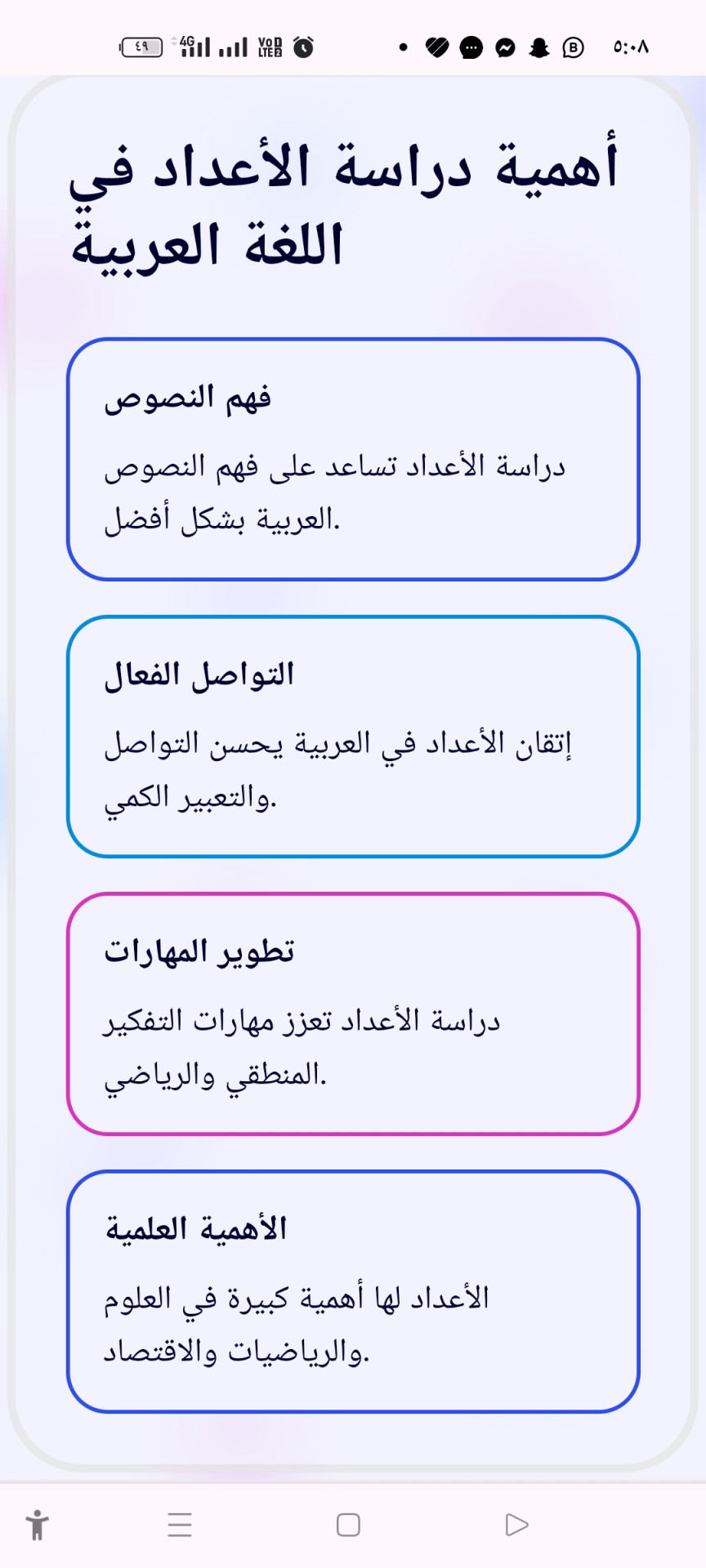The height and width of the screenshot is (1568, 706).
Task: Tap the back triangle in the navigation bar
Action: point(516,1525)
